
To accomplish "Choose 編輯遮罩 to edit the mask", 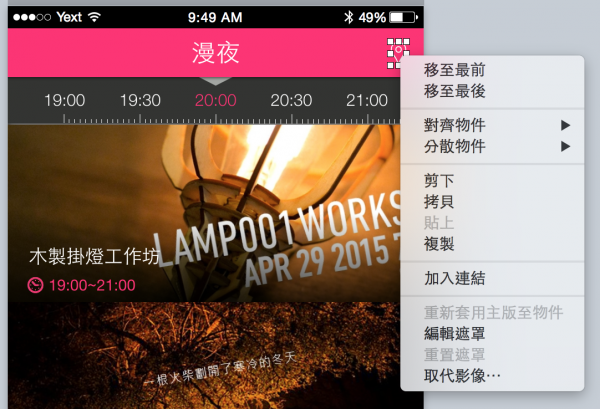I will pyautogui.click(x=455, y=332).
